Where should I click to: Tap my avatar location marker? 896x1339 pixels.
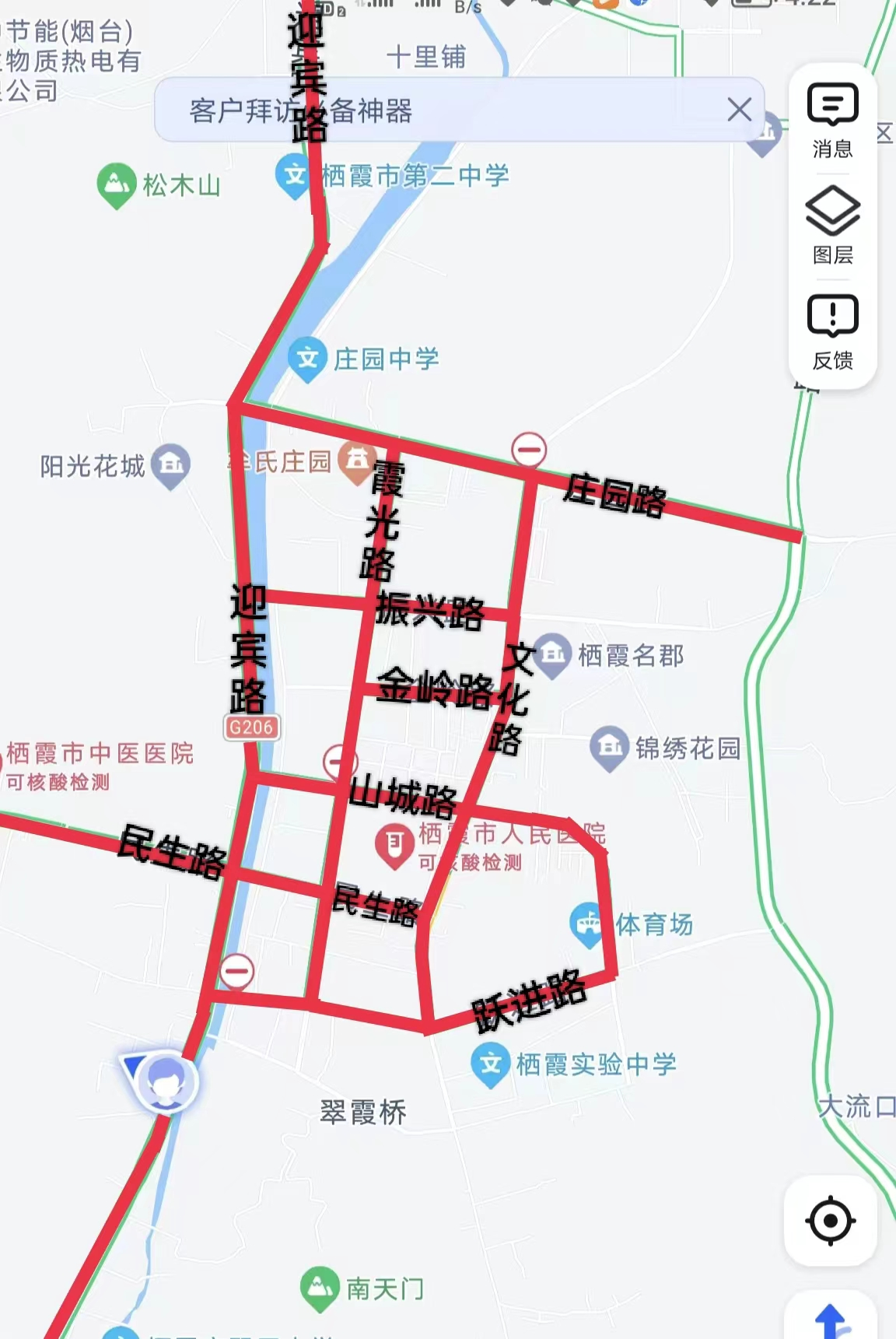(x=164, y=1082)
